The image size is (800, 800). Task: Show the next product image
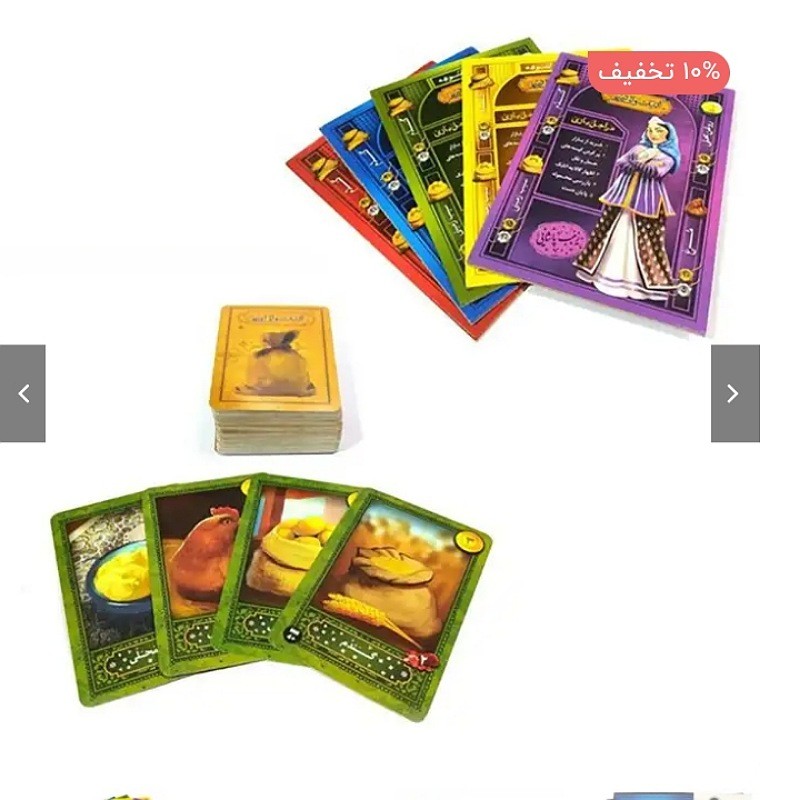(x=735, y=393)
